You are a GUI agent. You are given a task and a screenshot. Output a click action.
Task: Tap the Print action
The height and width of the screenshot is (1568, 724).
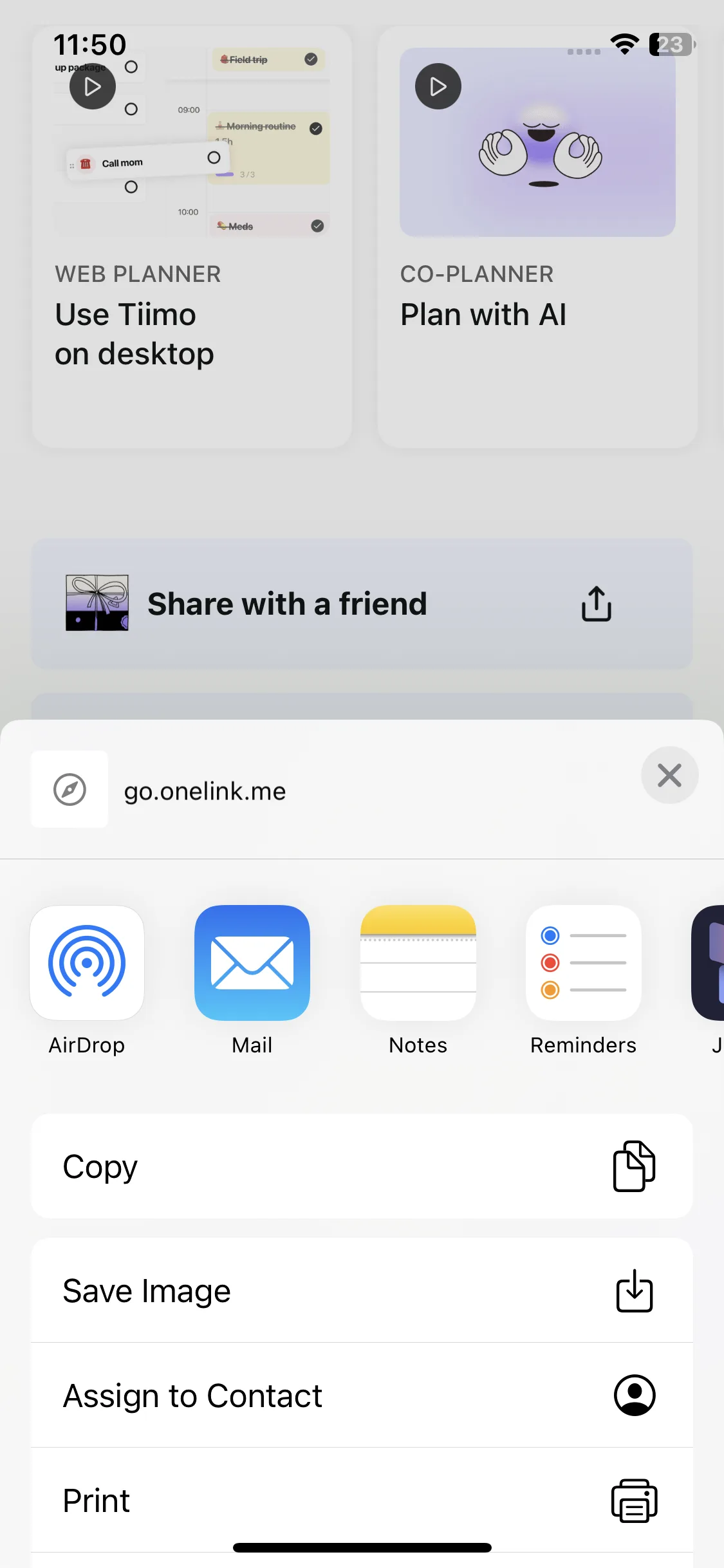362,1500
